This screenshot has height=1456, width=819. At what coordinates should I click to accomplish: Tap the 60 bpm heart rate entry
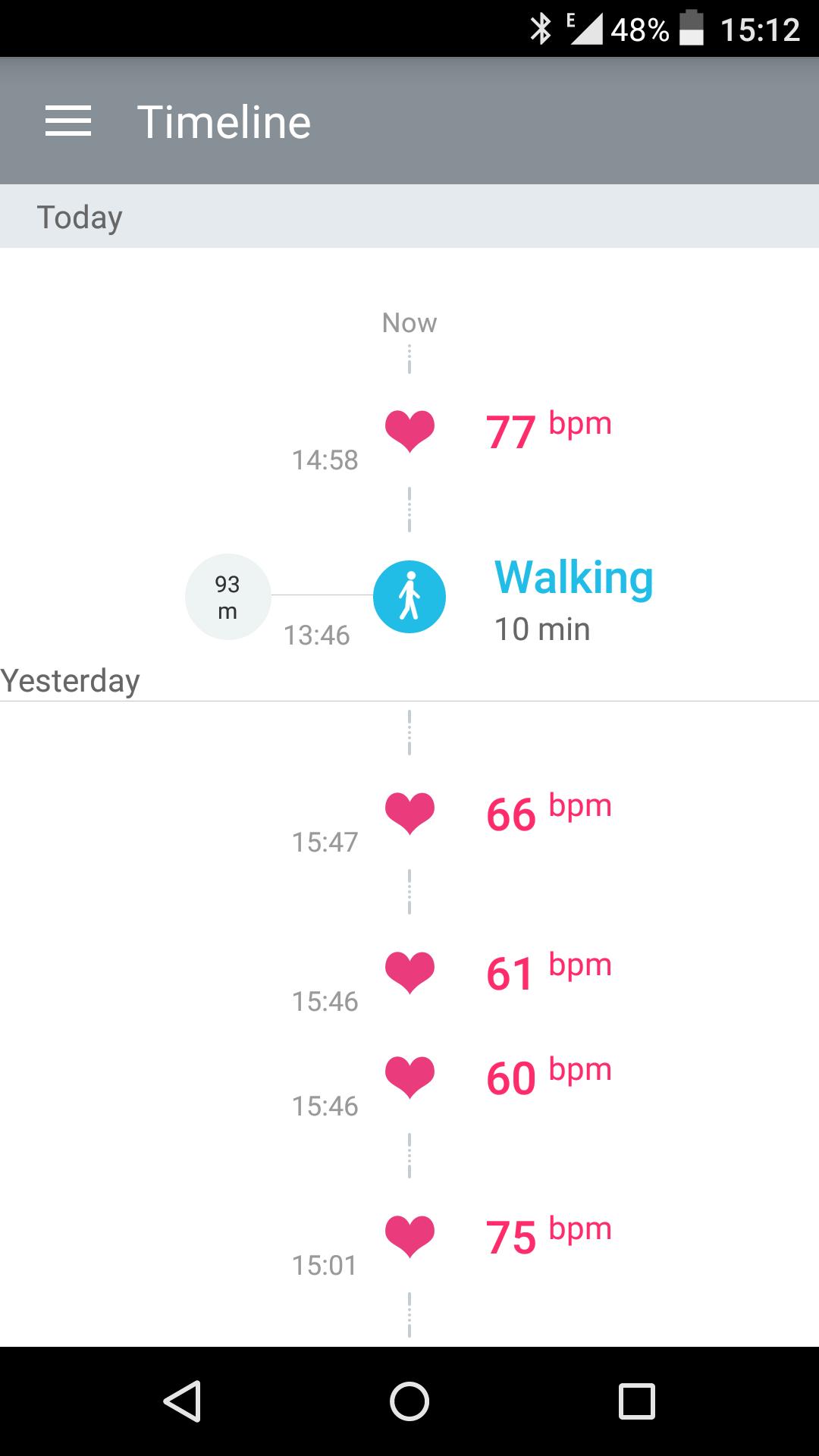(x=510, y=1078)
